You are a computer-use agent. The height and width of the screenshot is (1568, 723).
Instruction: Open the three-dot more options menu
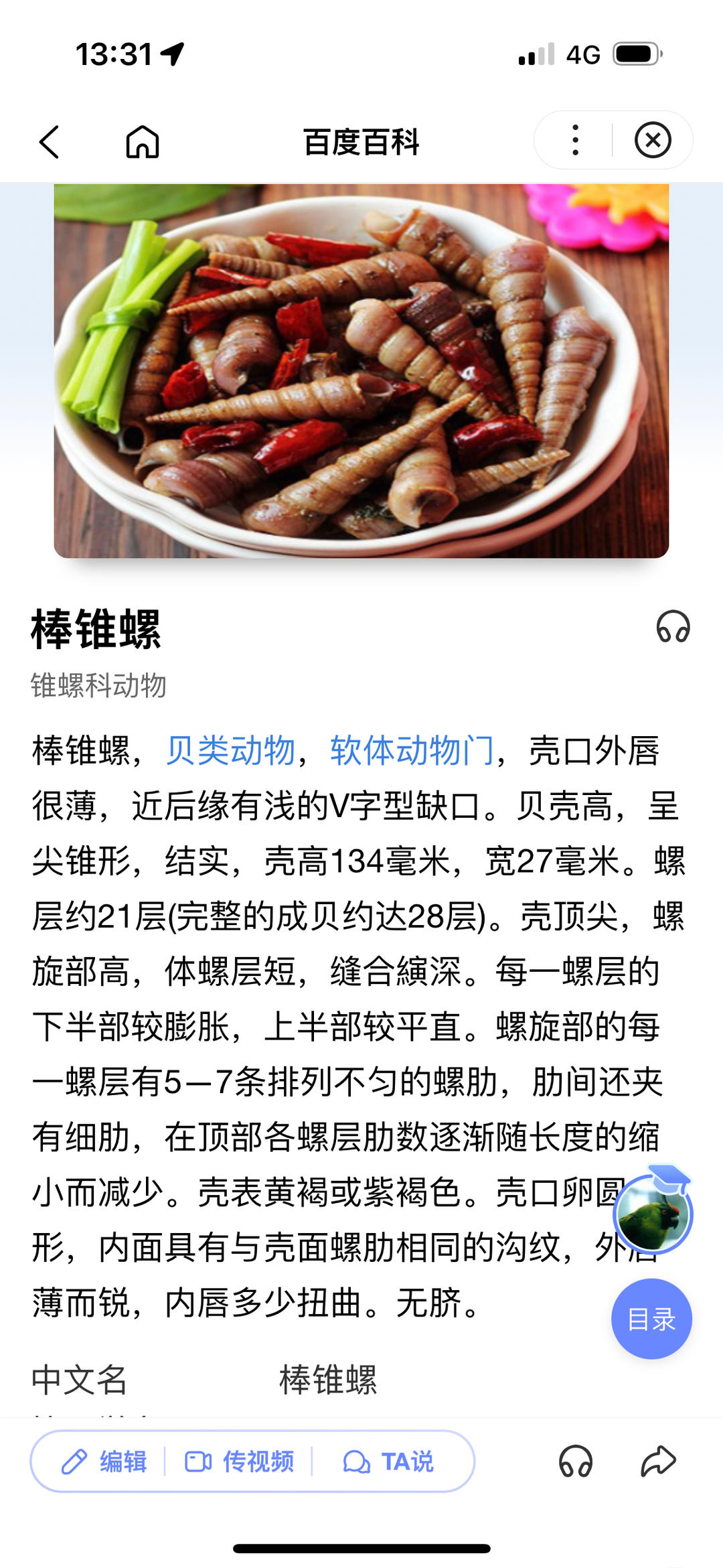575,140
